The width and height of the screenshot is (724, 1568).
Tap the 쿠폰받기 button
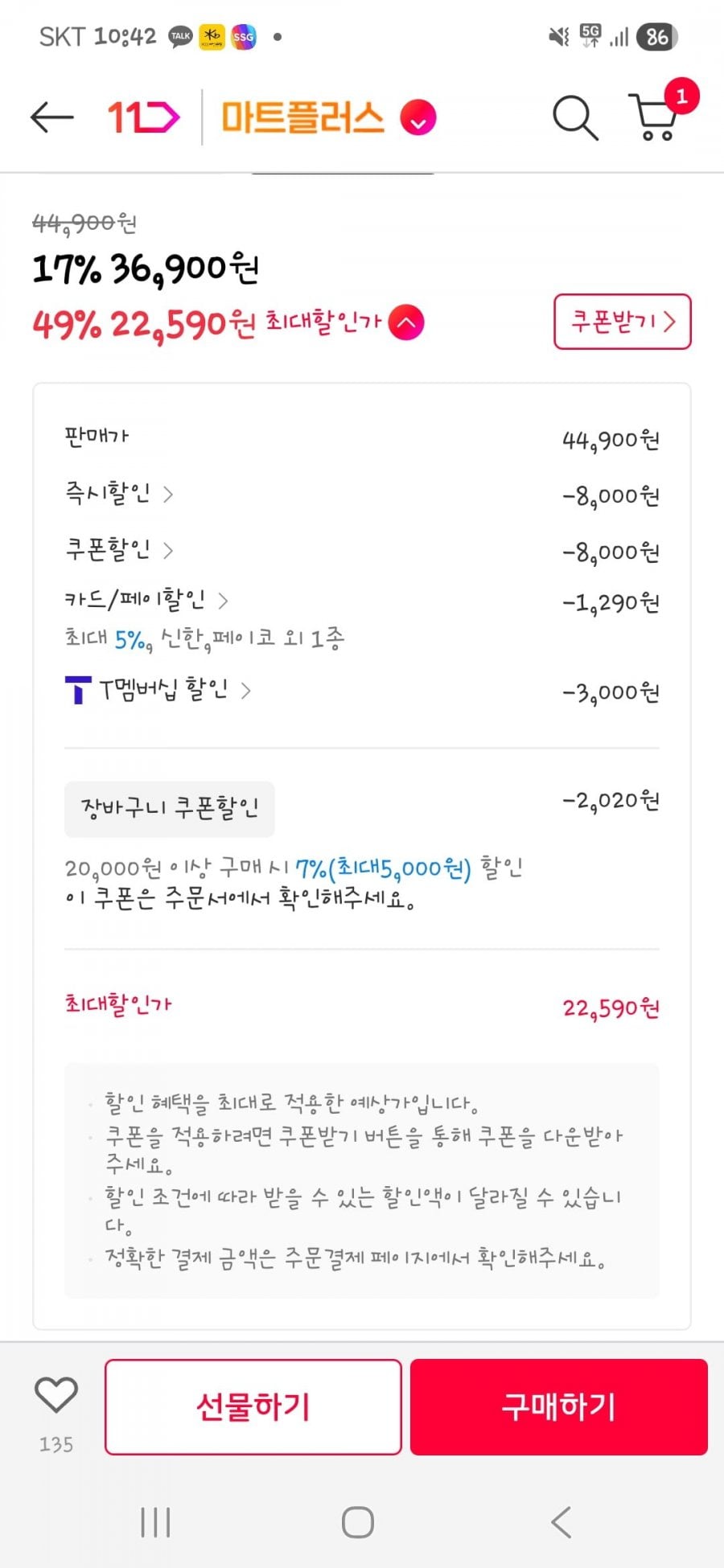(x=622, y=322)
